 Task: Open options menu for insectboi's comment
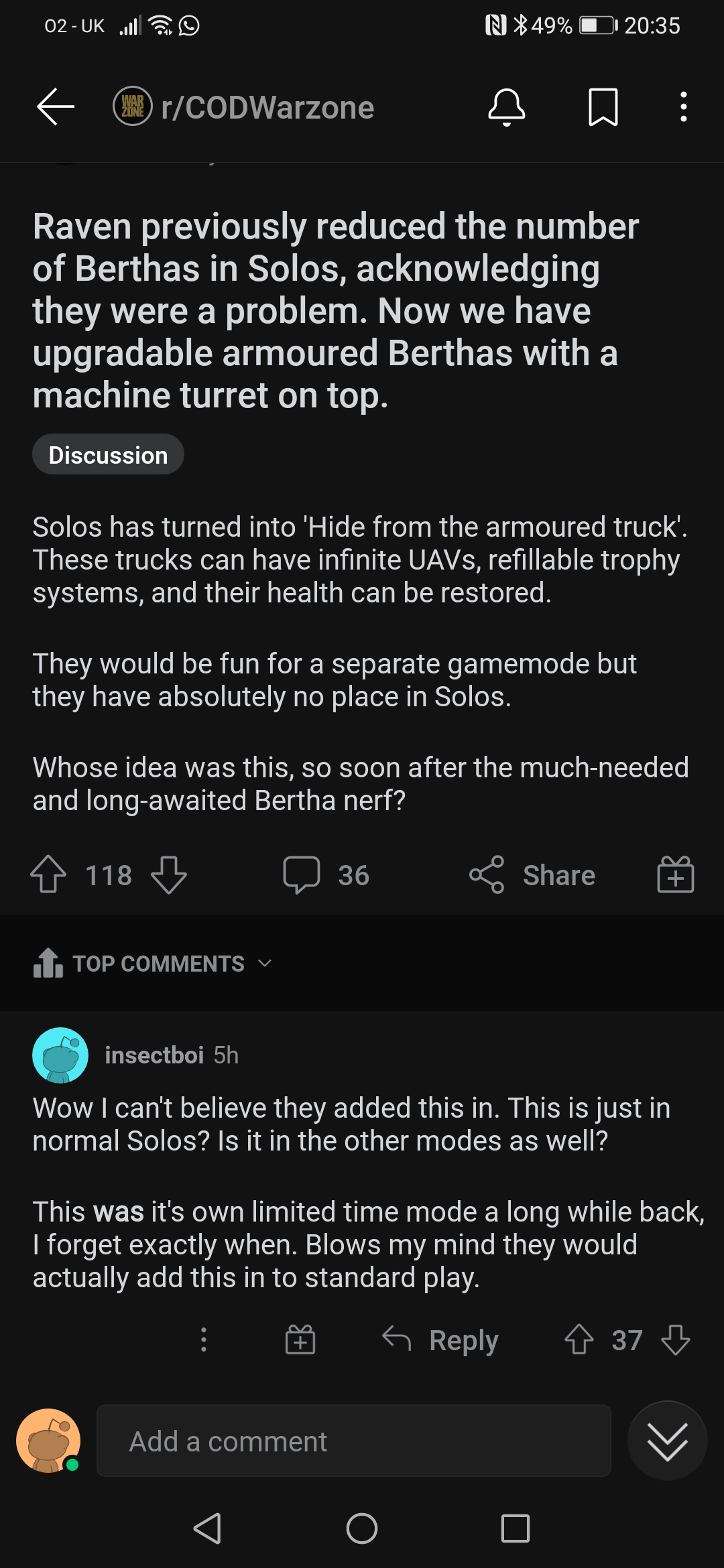(x=204, y=1340)
